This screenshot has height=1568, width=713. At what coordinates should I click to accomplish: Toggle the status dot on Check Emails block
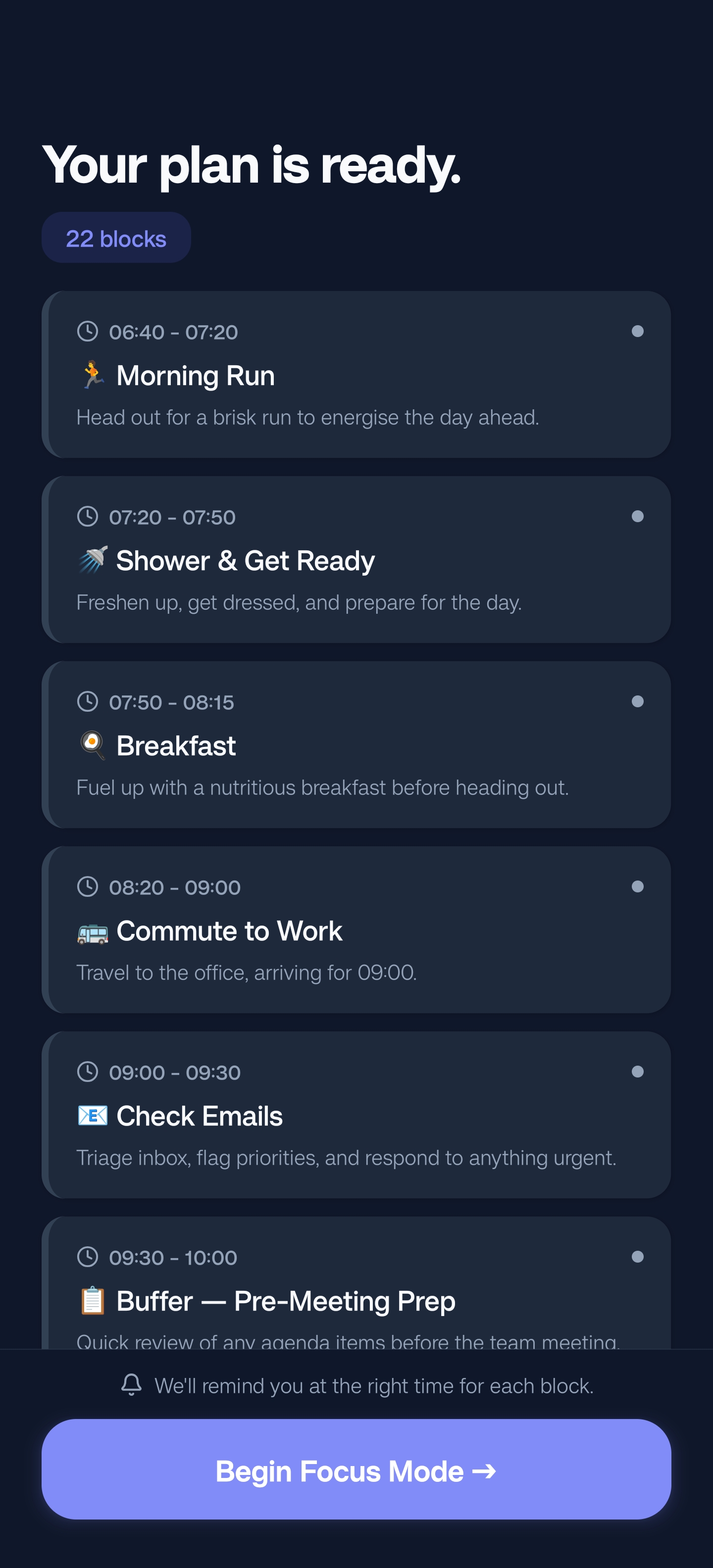(x=638, y=1071)
